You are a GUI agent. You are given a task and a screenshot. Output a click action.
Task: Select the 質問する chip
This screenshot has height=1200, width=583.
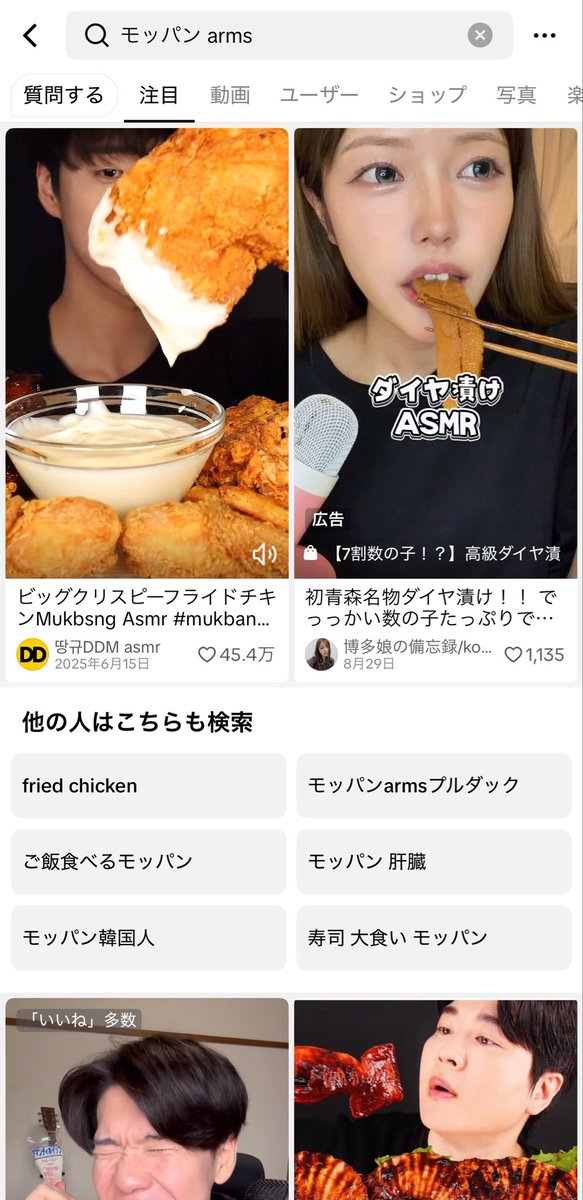point(64,95)
